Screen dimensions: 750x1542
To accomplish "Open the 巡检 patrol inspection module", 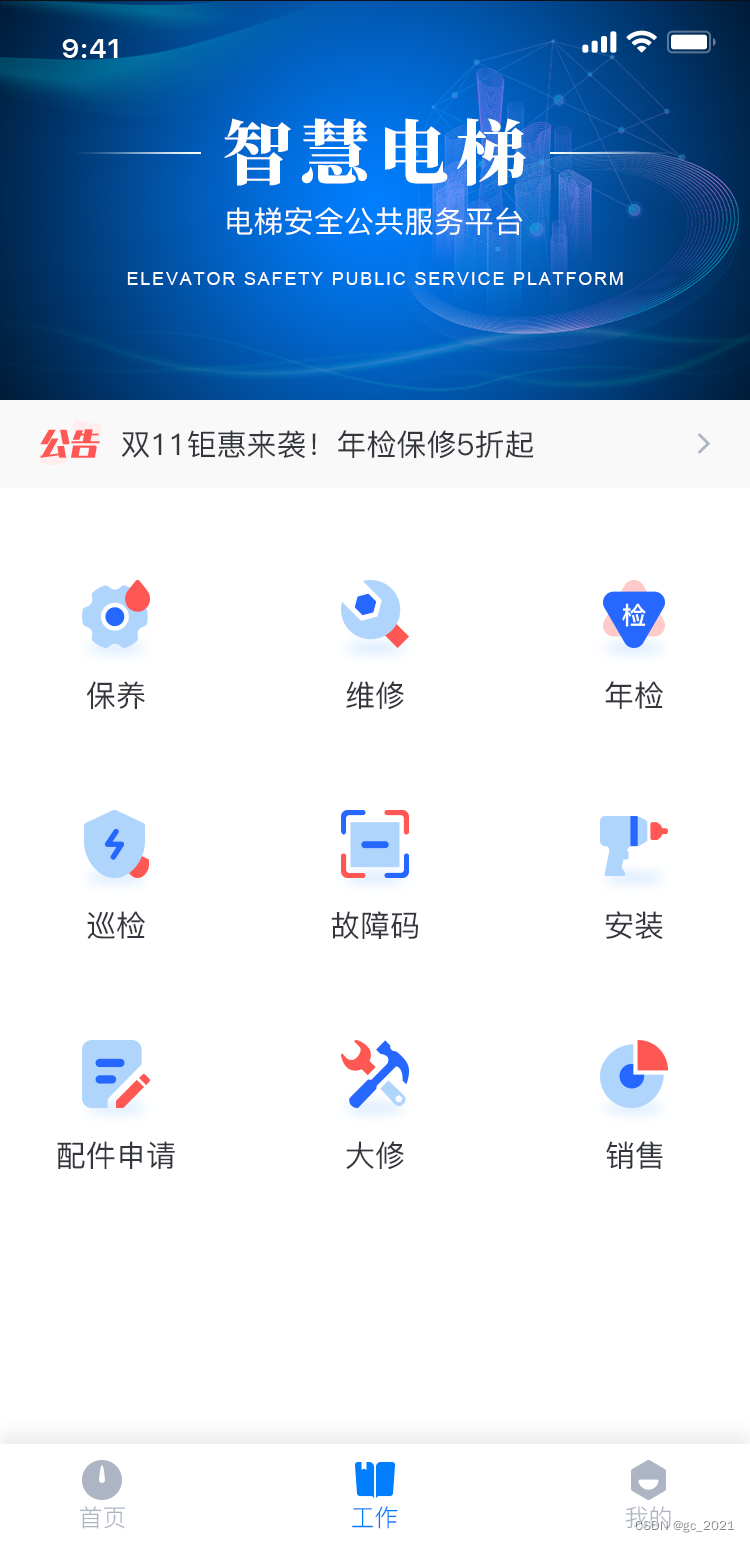I will coord(116,875).
